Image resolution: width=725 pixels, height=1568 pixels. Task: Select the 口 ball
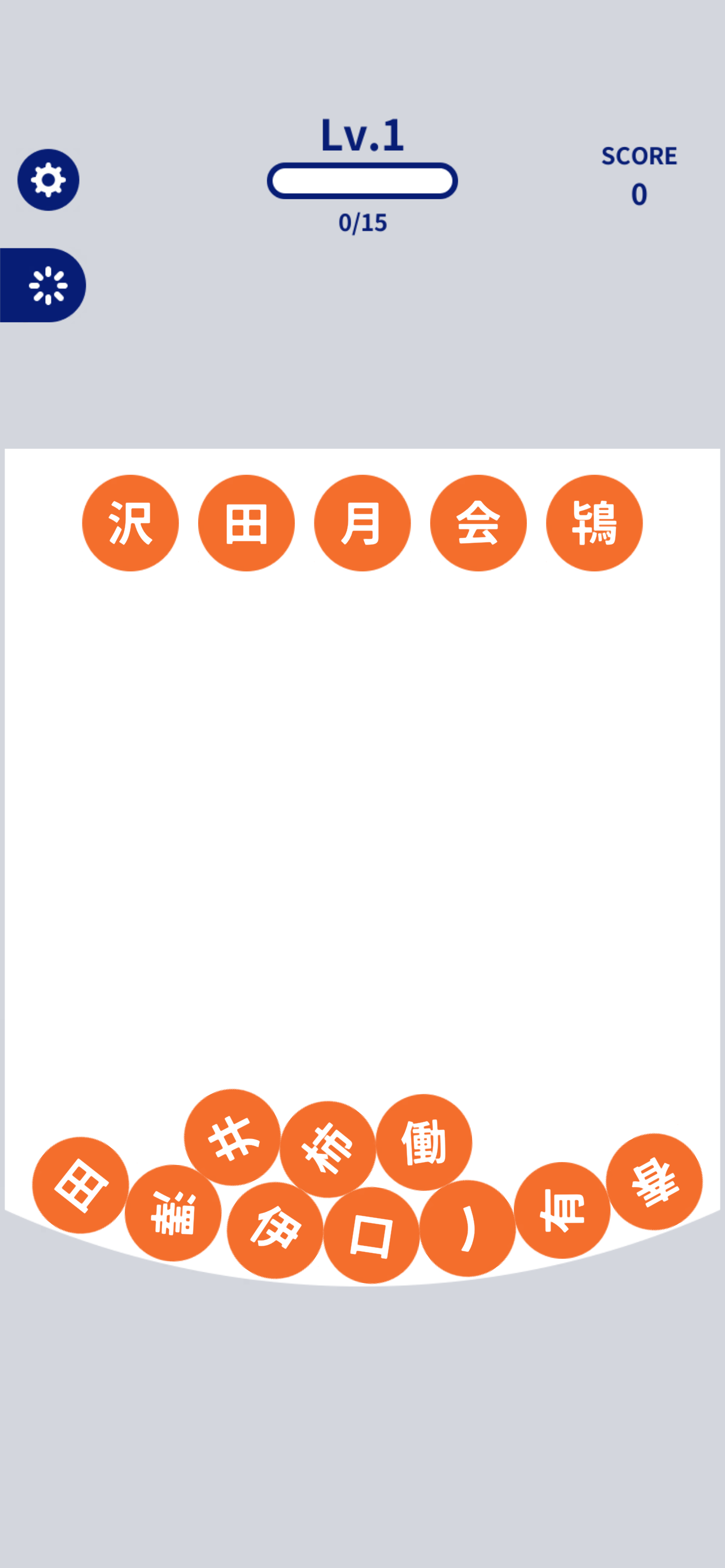tap(372, 1235)
